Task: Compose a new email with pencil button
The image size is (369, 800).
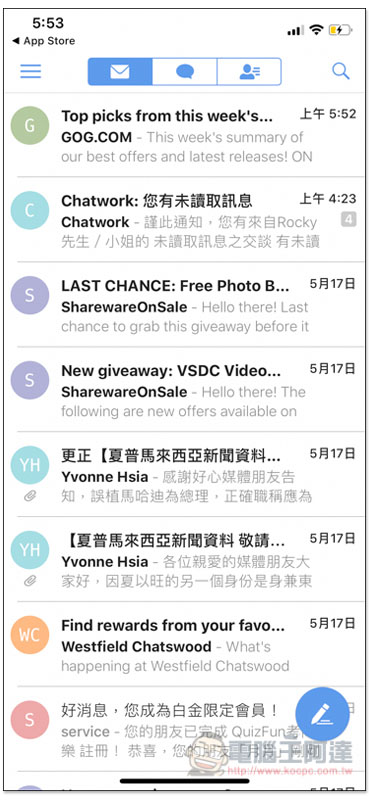Action: click(x=322, y=714)
